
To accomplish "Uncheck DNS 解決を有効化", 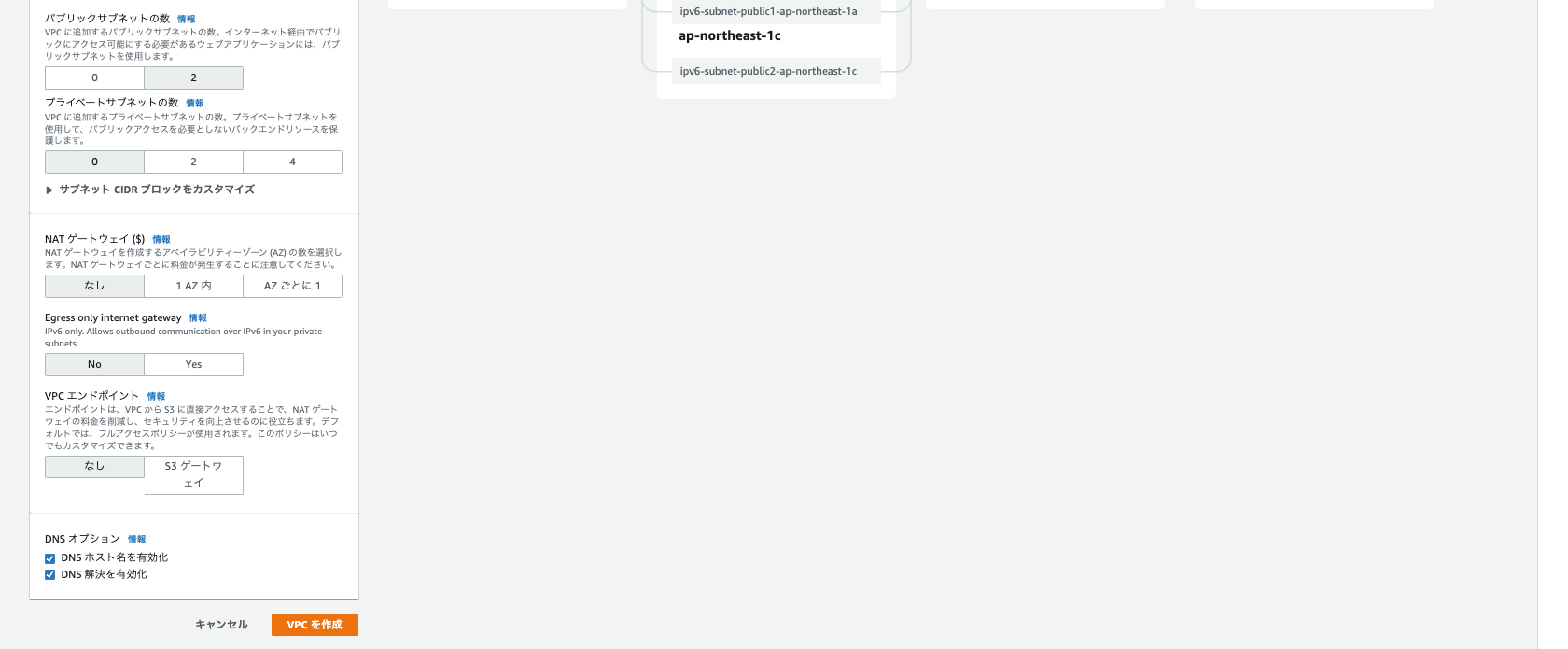I will (x=50, y=575).
